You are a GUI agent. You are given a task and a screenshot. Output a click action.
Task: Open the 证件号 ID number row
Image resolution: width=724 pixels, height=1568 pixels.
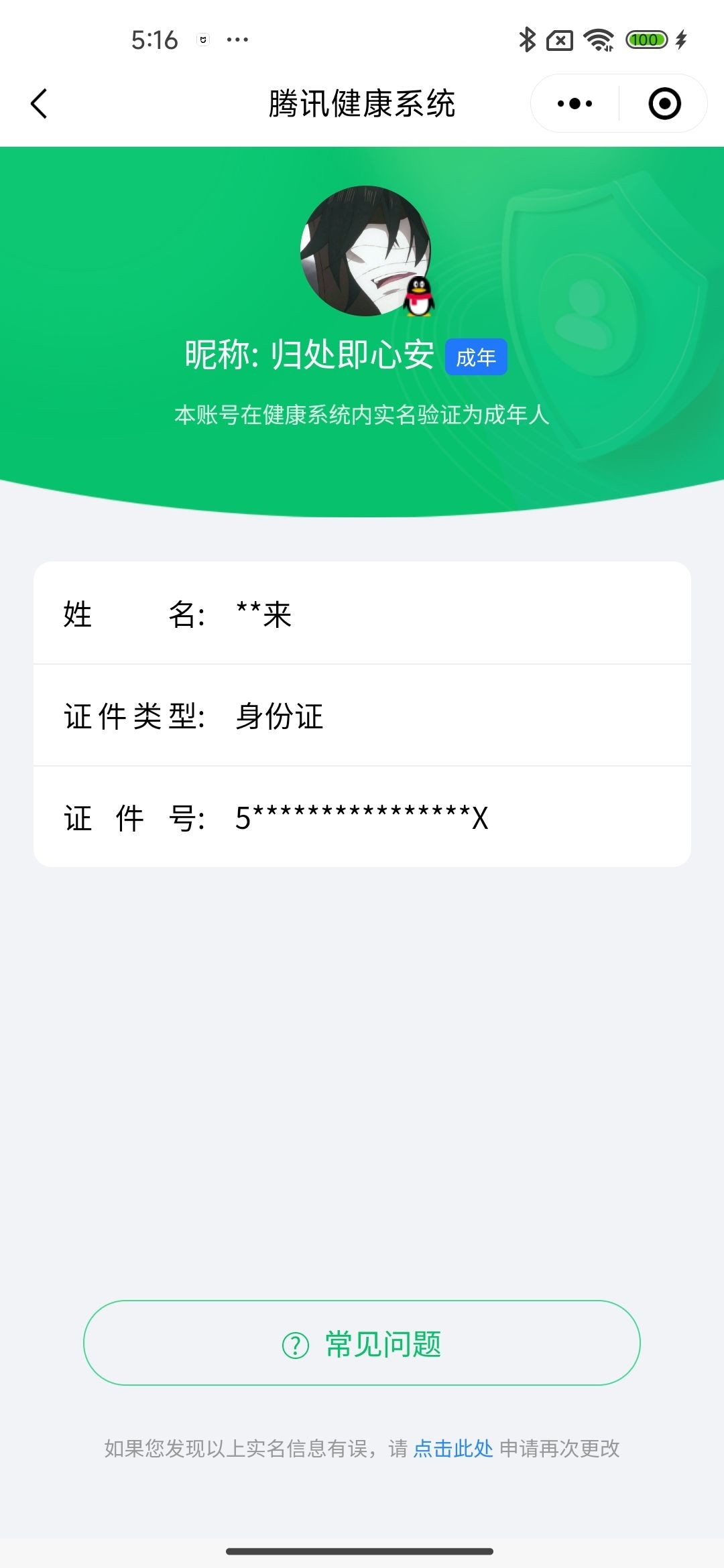coord(362,818)
